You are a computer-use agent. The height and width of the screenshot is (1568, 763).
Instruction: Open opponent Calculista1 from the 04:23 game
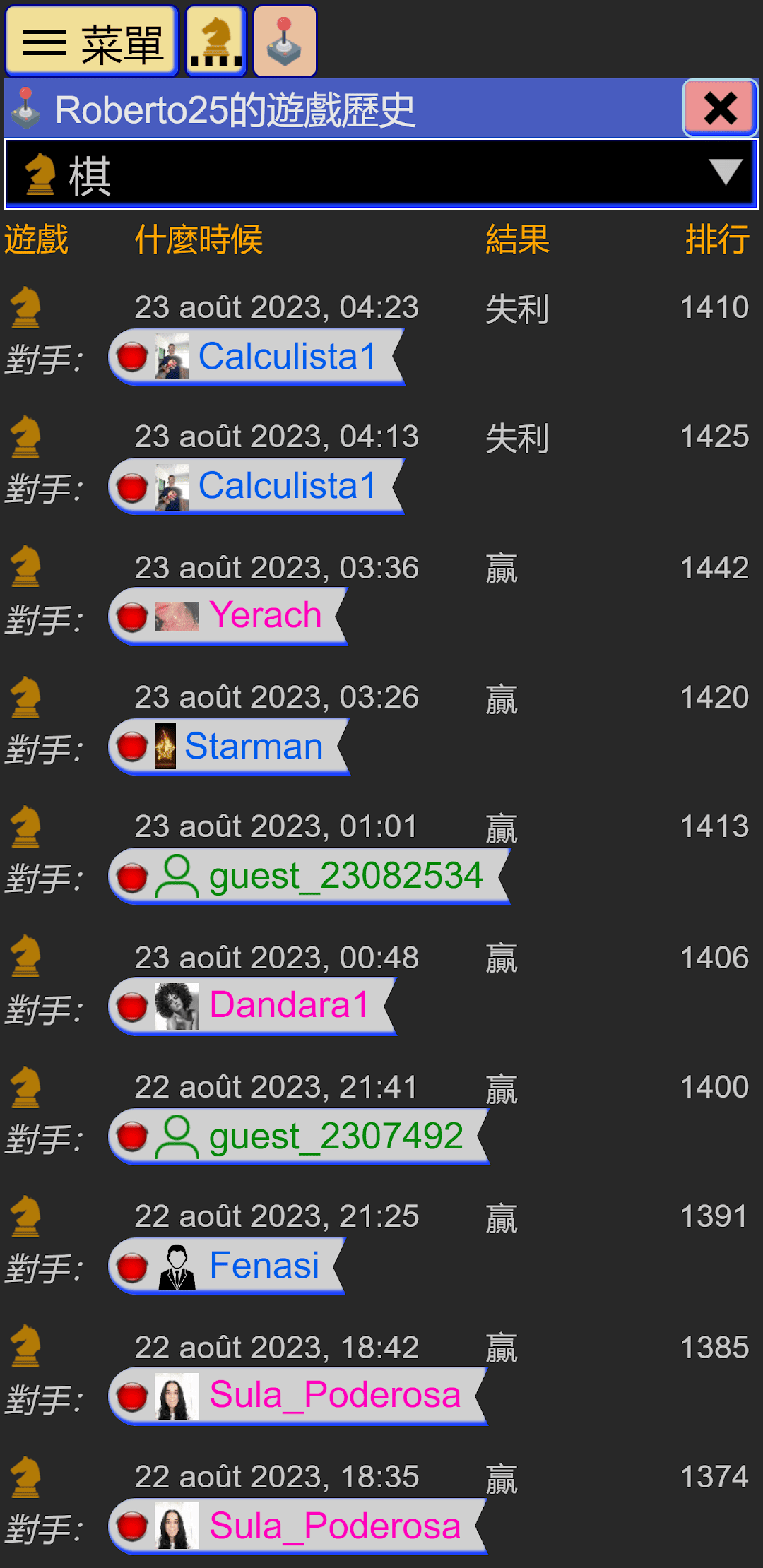pos(256,357)
